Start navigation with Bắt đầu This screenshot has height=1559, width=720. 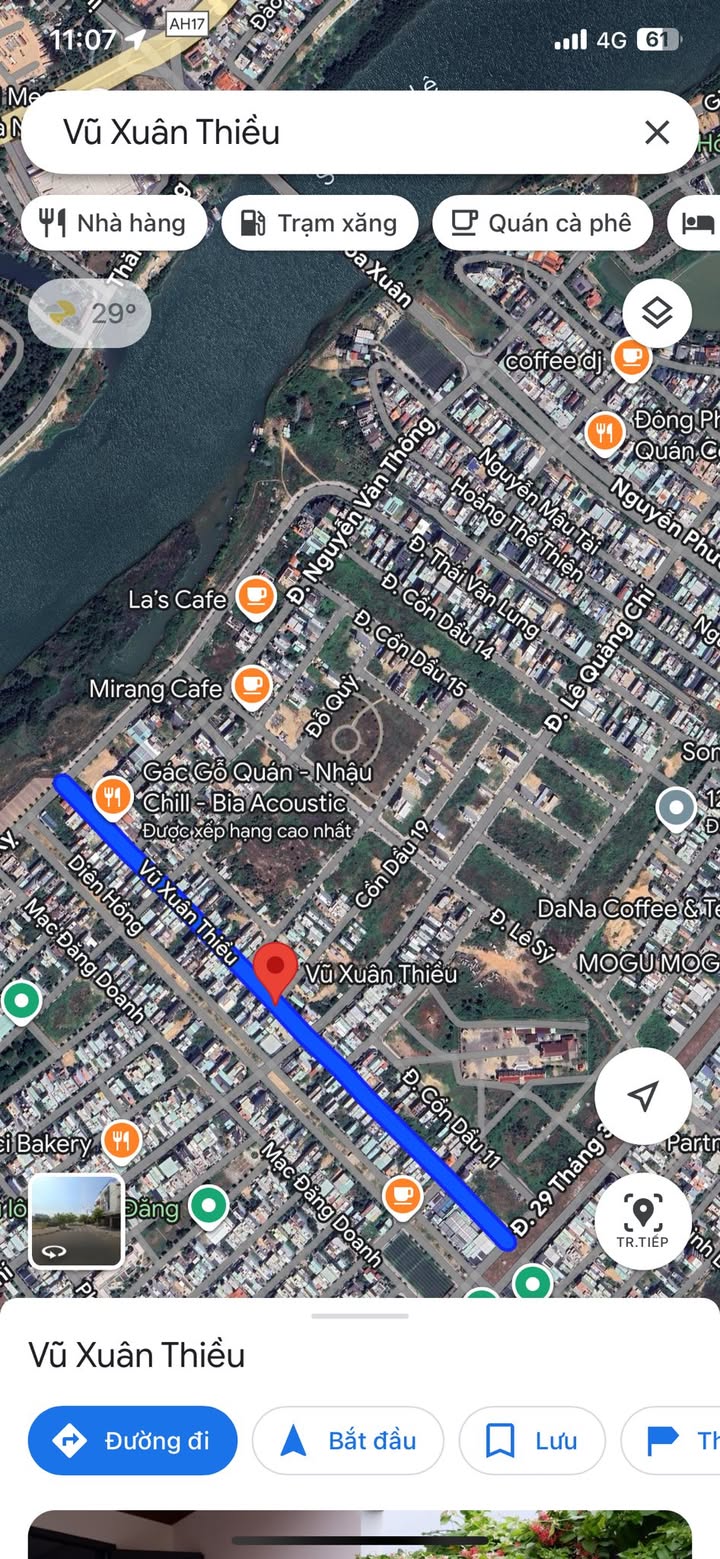pos(348,1441)
